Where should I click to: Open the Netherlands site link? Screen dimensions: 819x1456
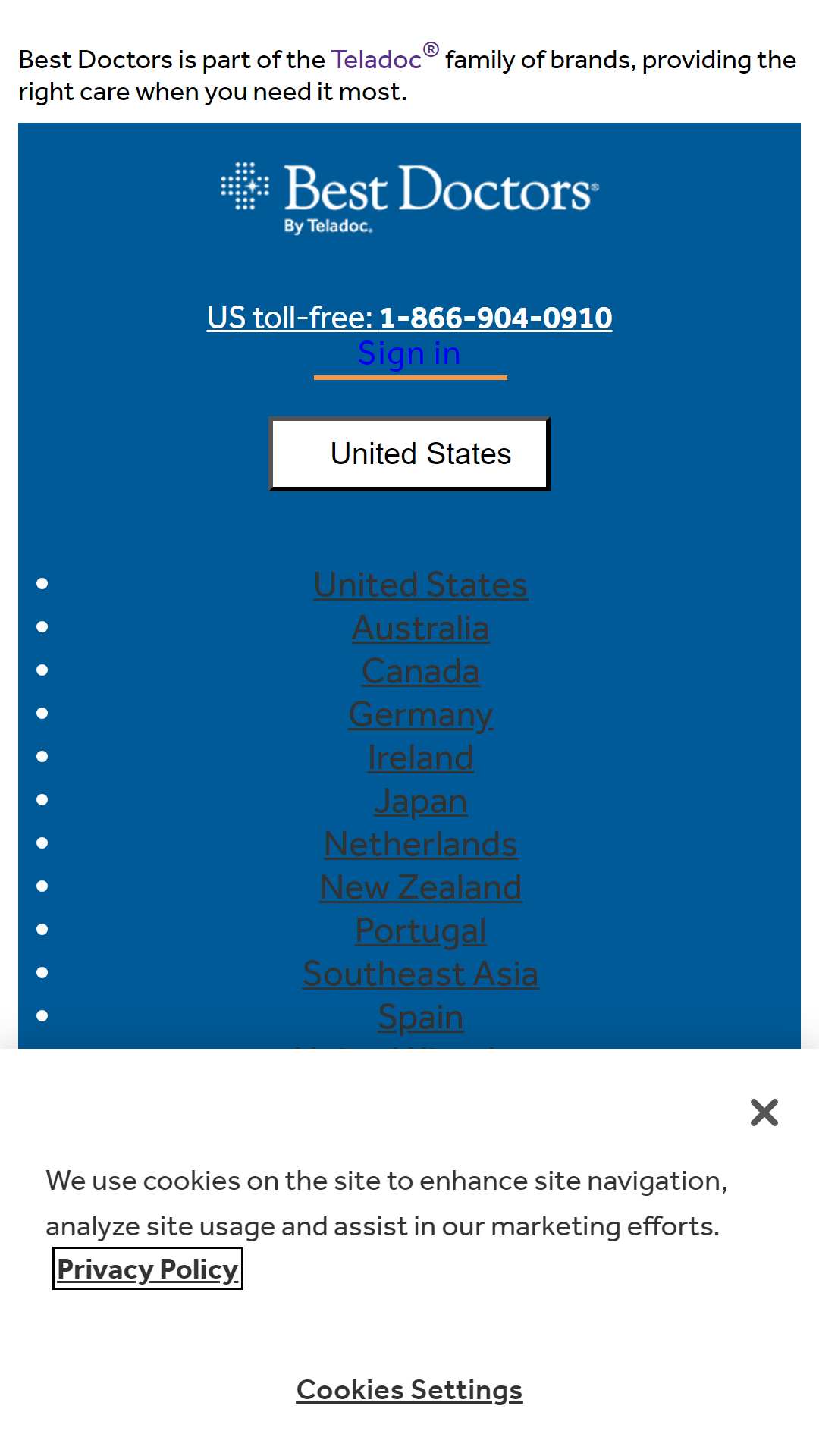(x=421, y=844)
